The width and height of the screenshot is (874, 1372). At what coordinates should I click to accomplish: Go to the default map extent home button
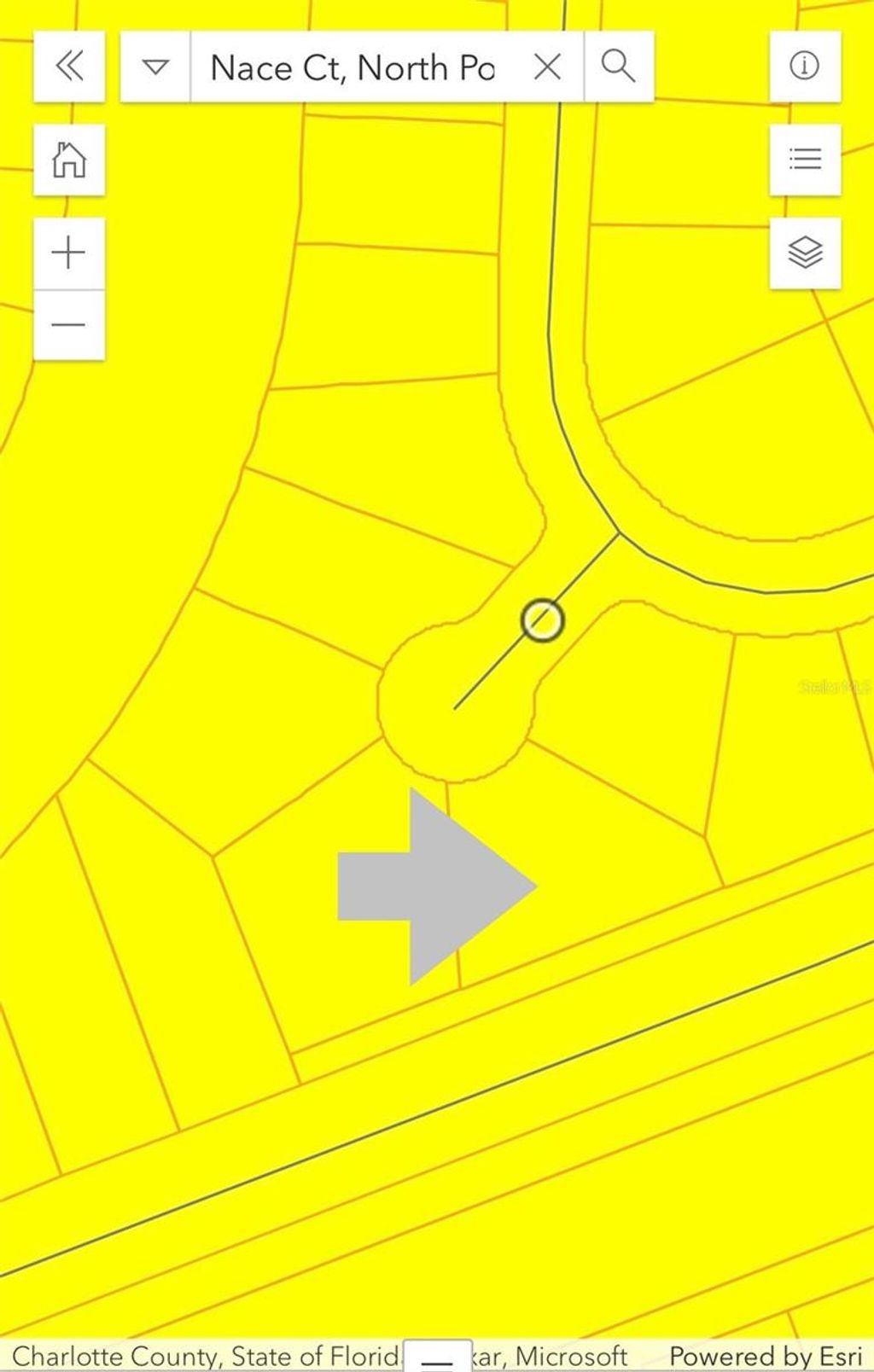pos(69,160)
